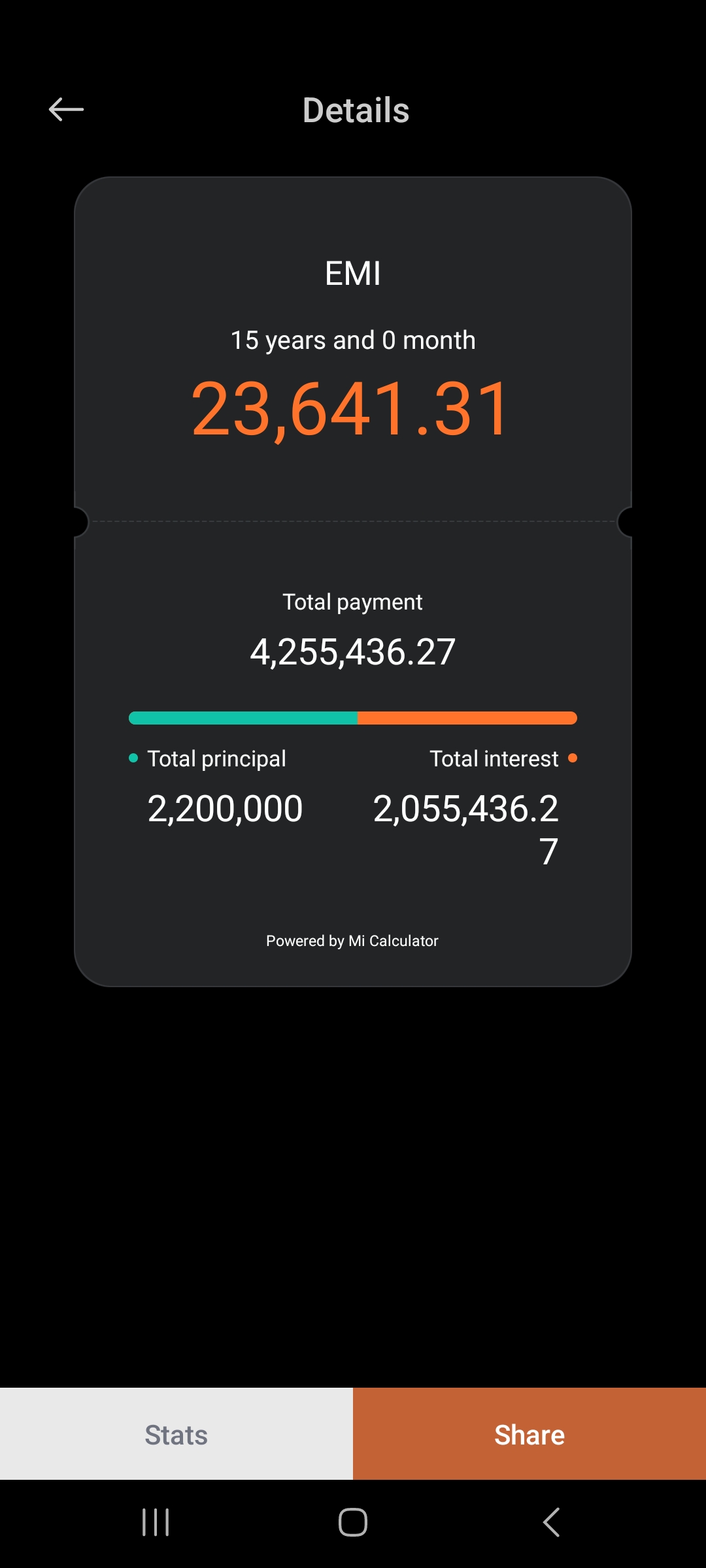Screen dimensions: 706x1568
Task: Tap the system home button
Action: pyautogui.click(x=353, y=1522)
